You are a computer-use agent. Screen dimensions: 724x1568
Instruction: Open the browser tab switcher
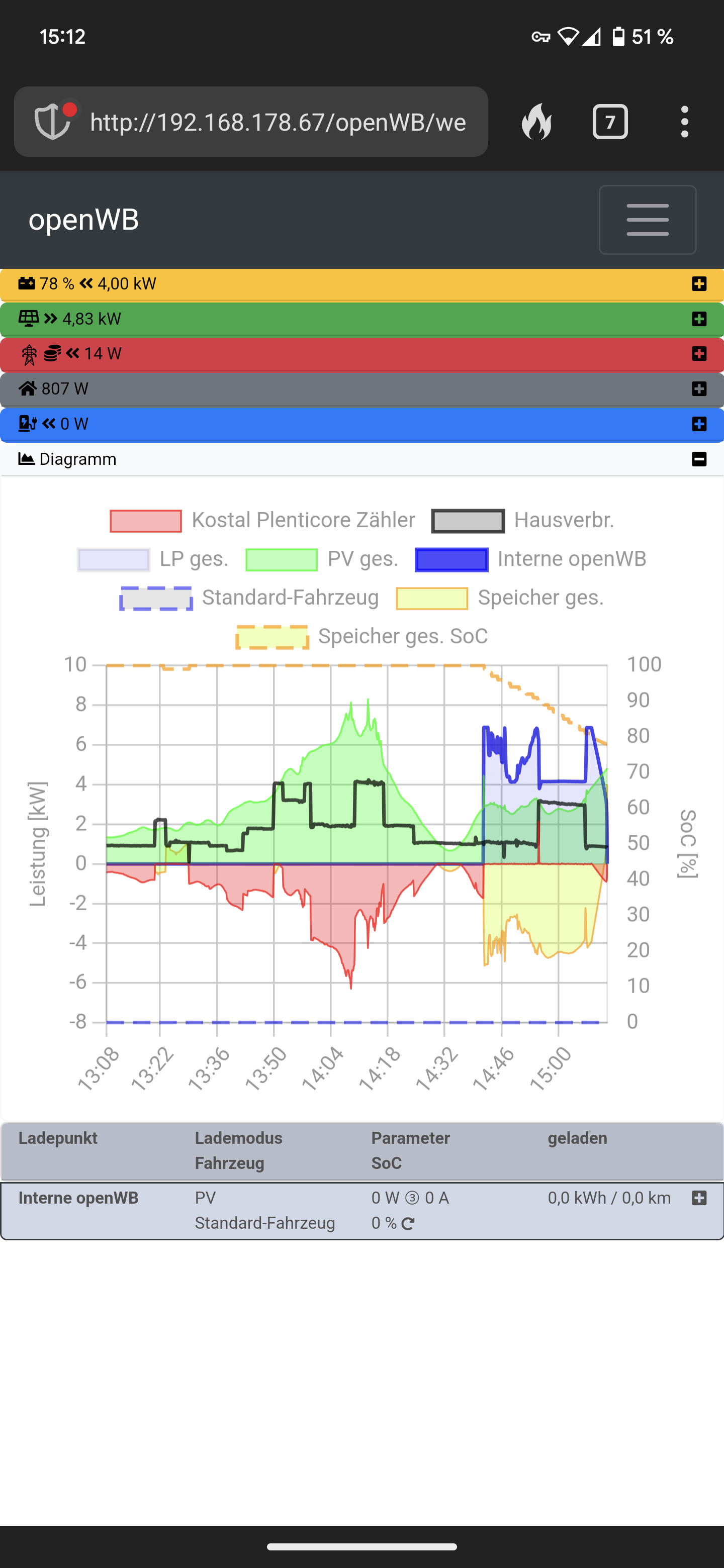[610, 122]
